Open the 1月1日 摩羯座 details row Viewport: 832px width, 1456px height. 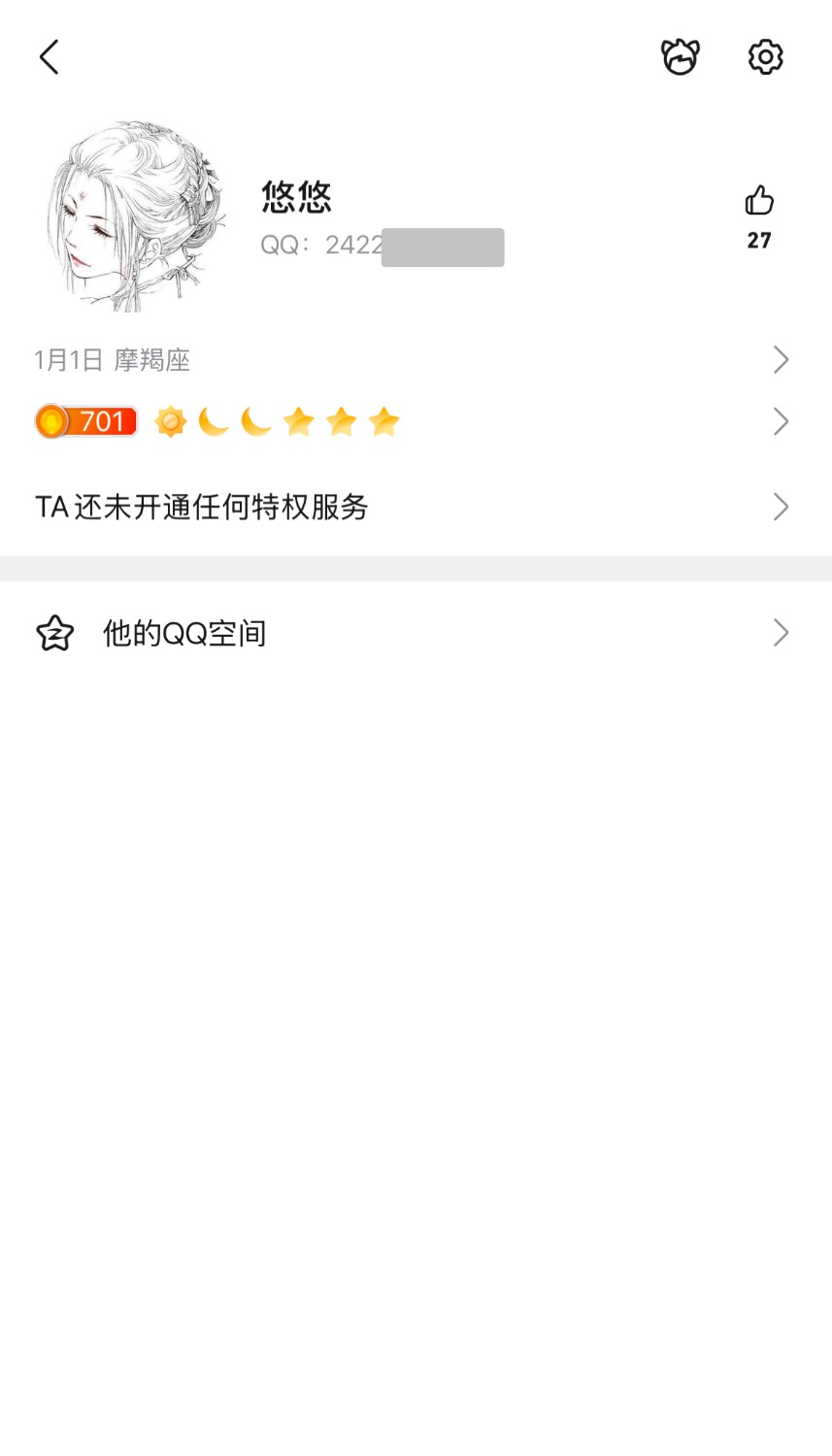416,360
